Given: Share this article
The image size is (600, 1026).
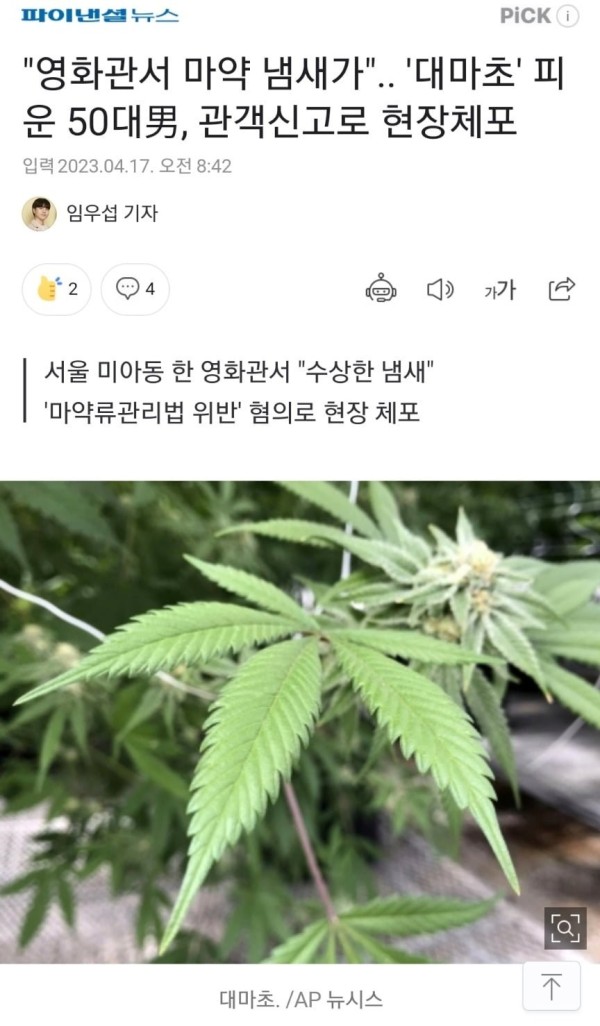Looking at the screenshot, I should click(x=562, y=290).
